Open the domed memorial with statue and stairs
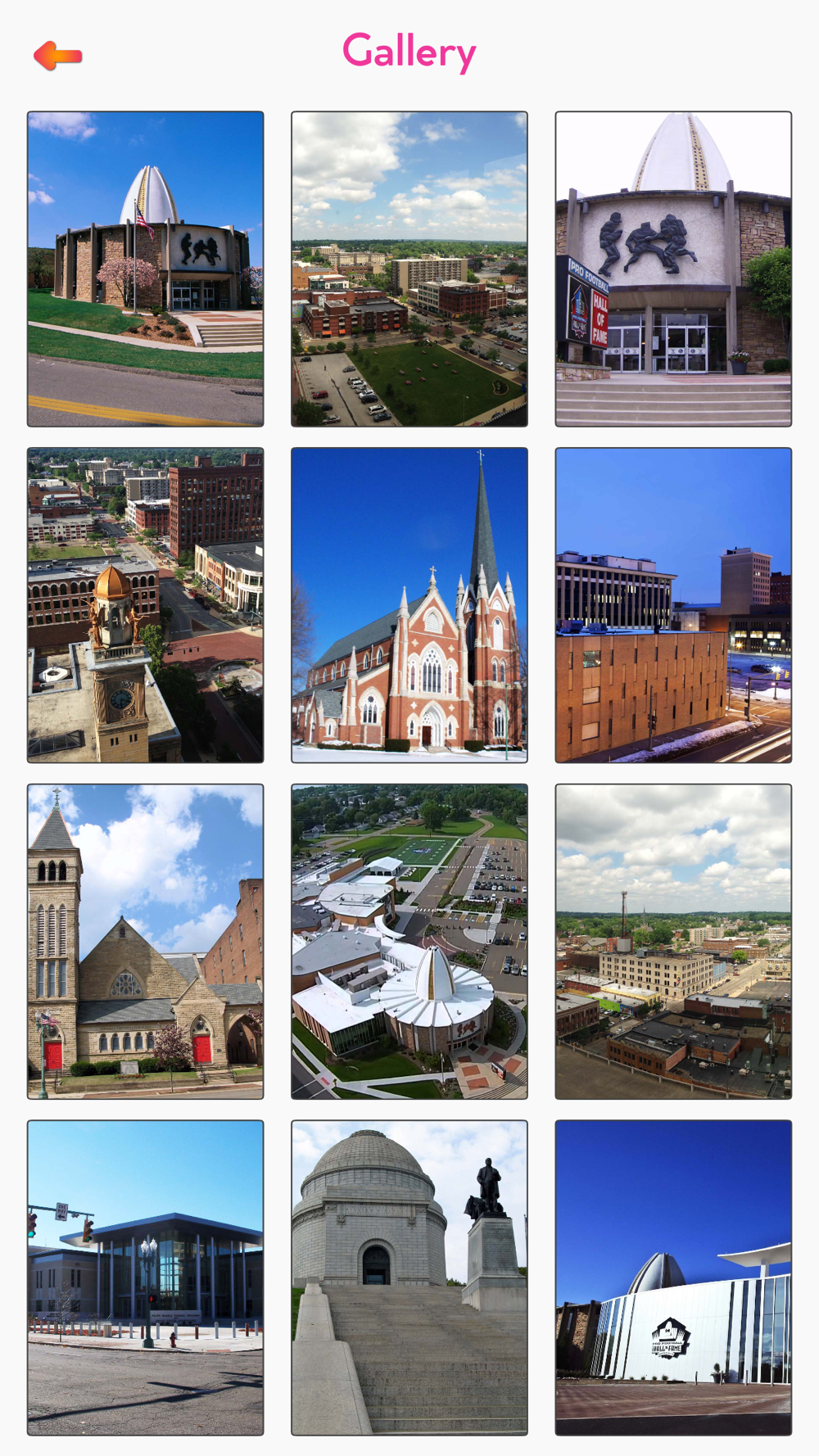This screenshot has height=1456, width=819. coord(409,1277)
